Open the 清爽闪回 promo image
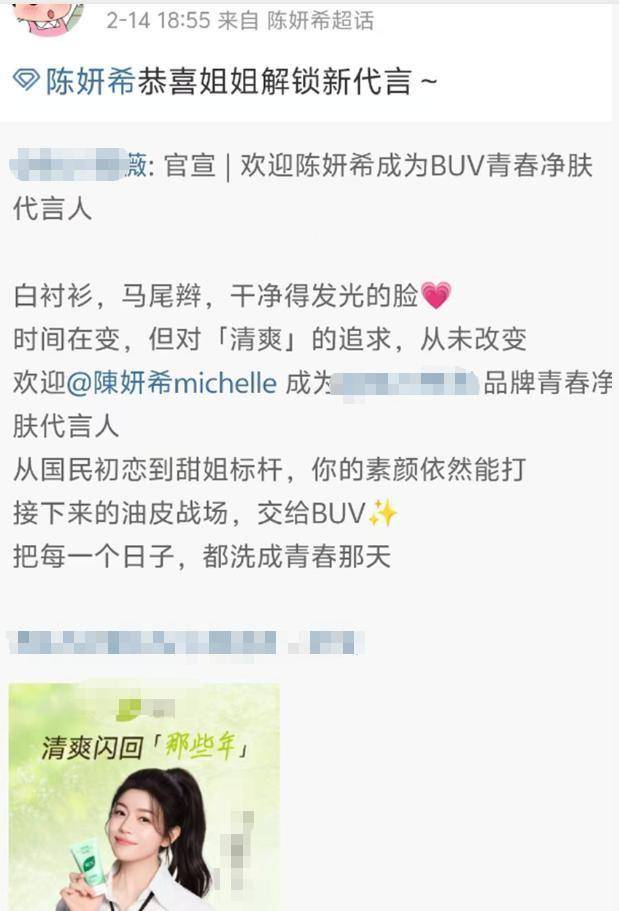Viewport: 619px width, 911px height. click(x=145, y=797)
